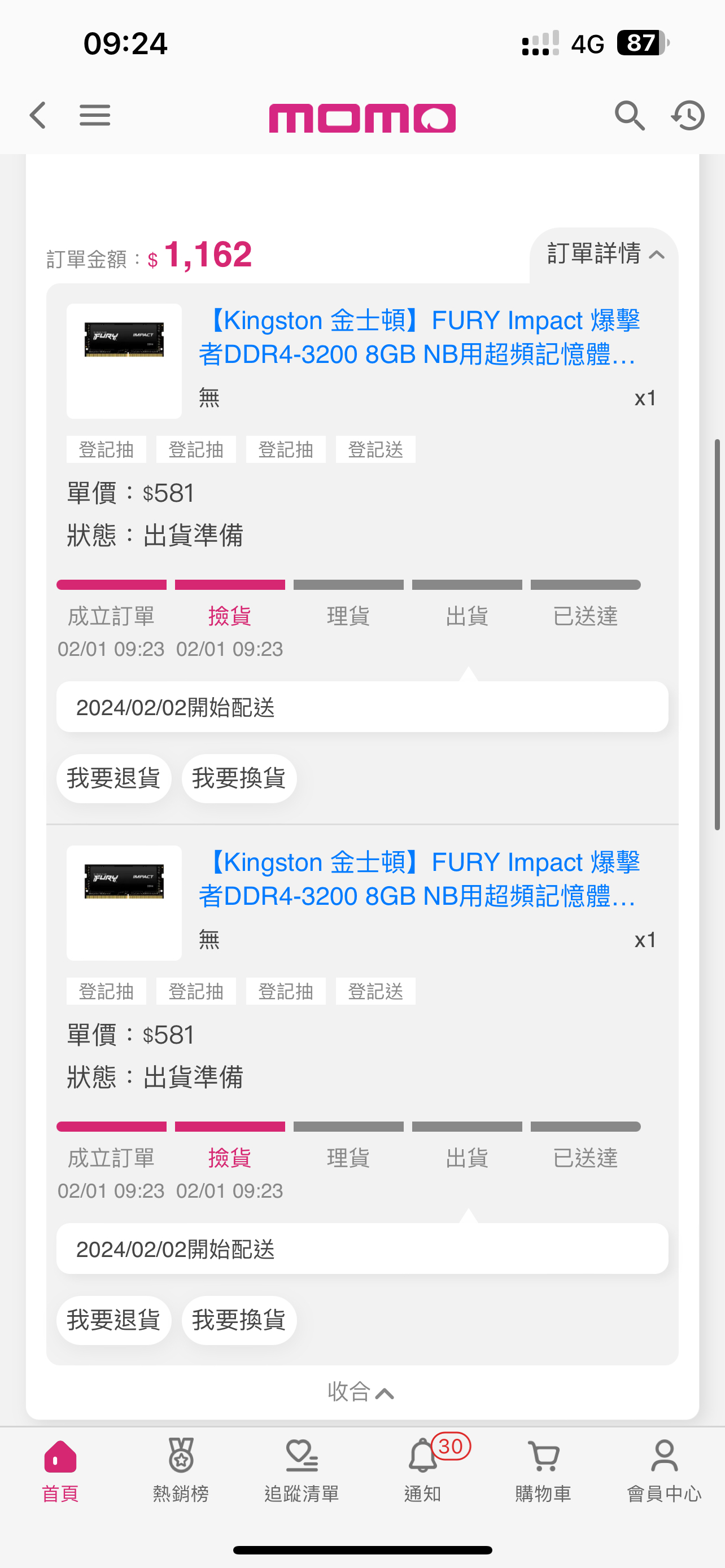Tap 我要退貨 for the first item
725x1568 pixels.
tap(114, 778)
